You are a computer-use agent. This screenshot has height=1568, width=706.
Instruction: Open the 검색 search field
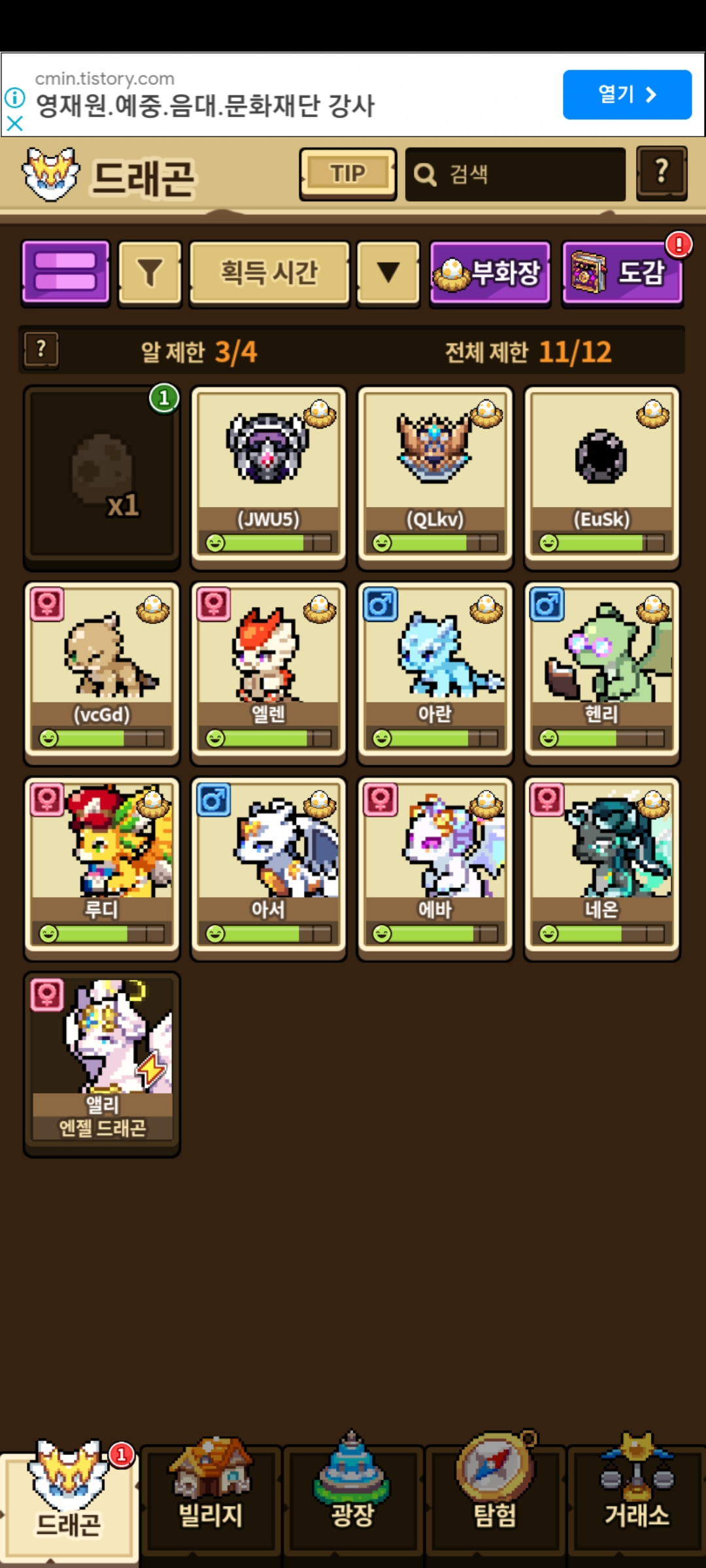(x=515, y=174)
